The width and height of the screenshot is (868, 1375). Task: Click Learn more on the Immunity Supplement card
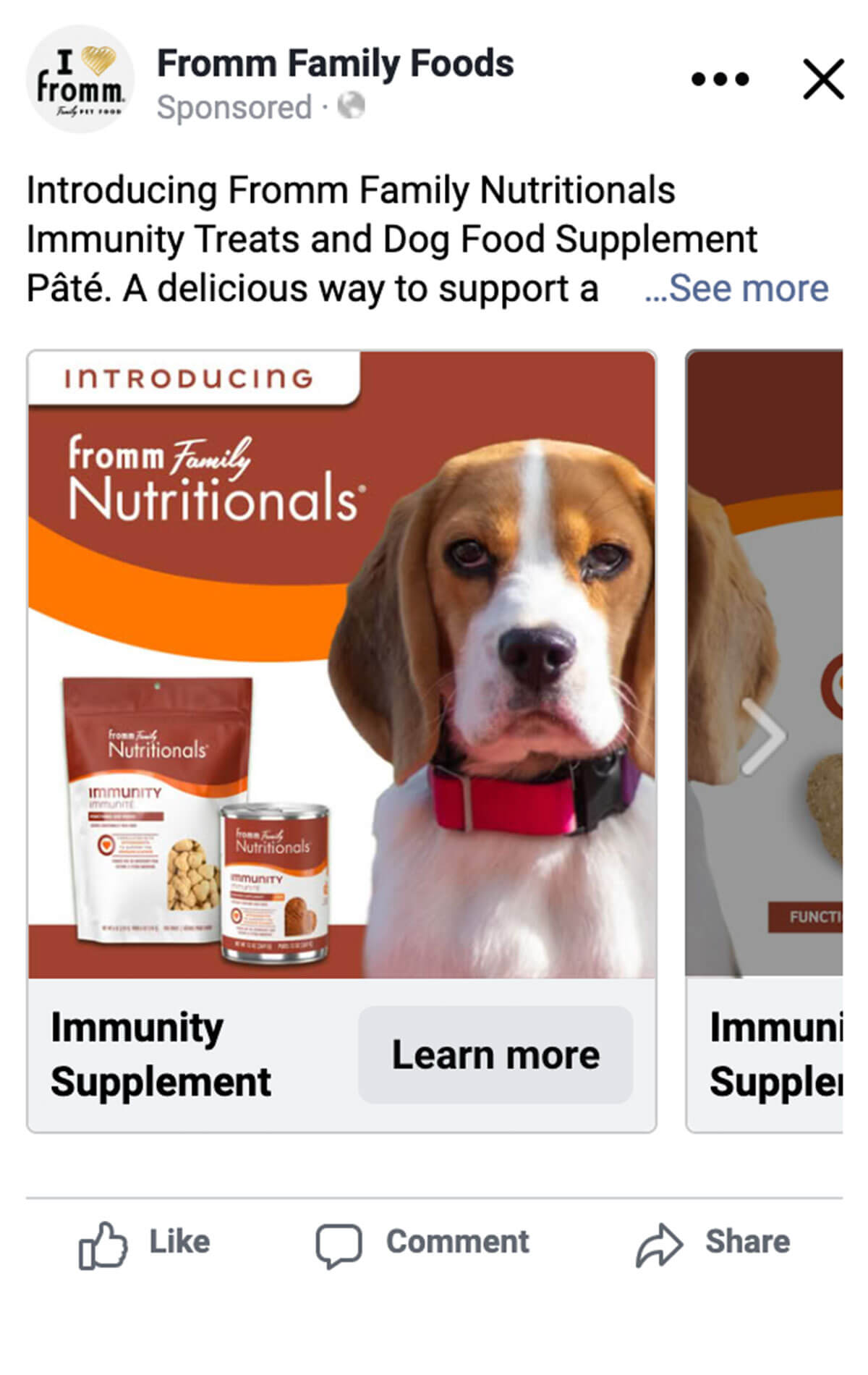(494, 1055)
